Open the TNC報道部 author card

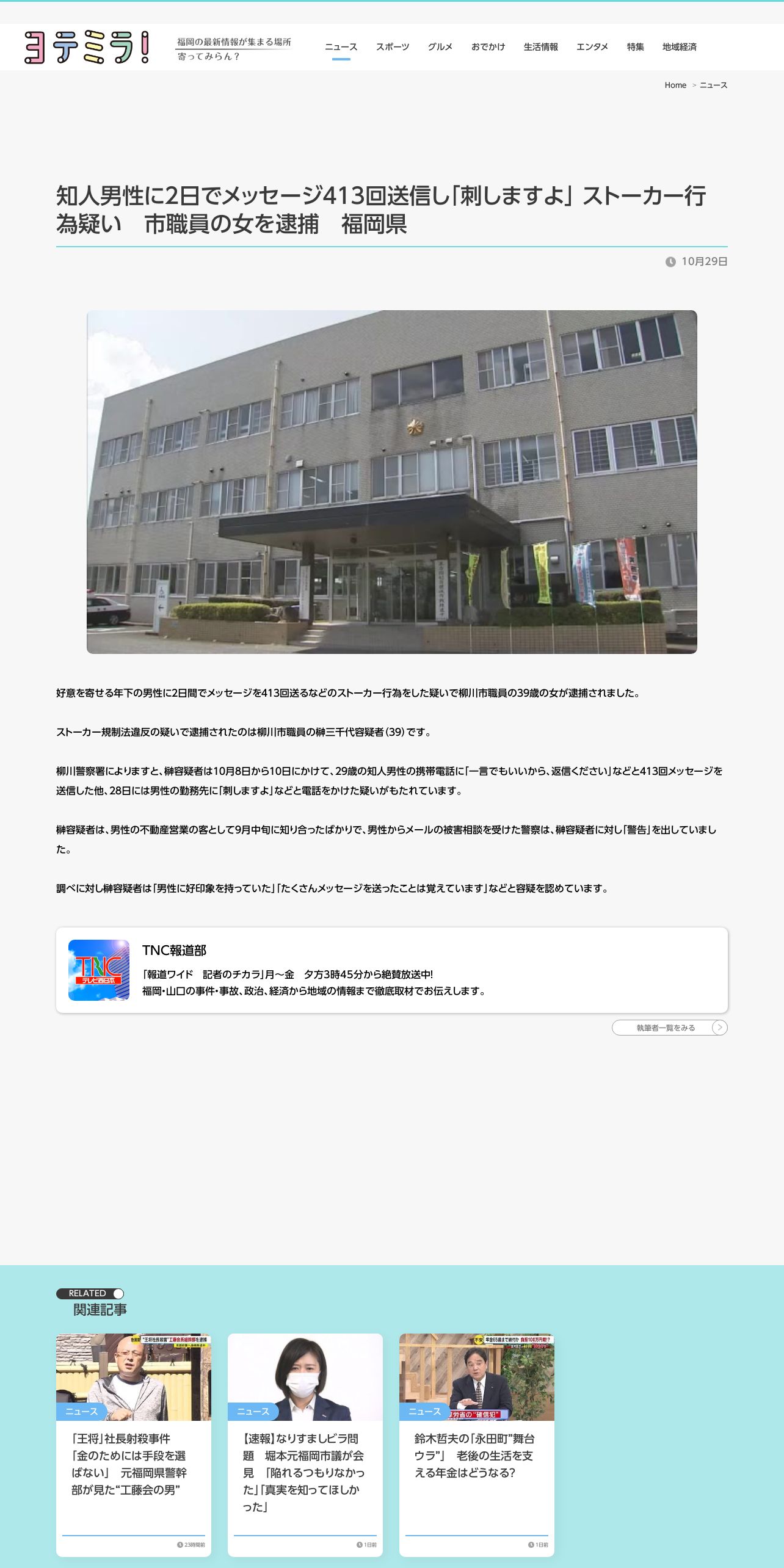pos(392,970)
